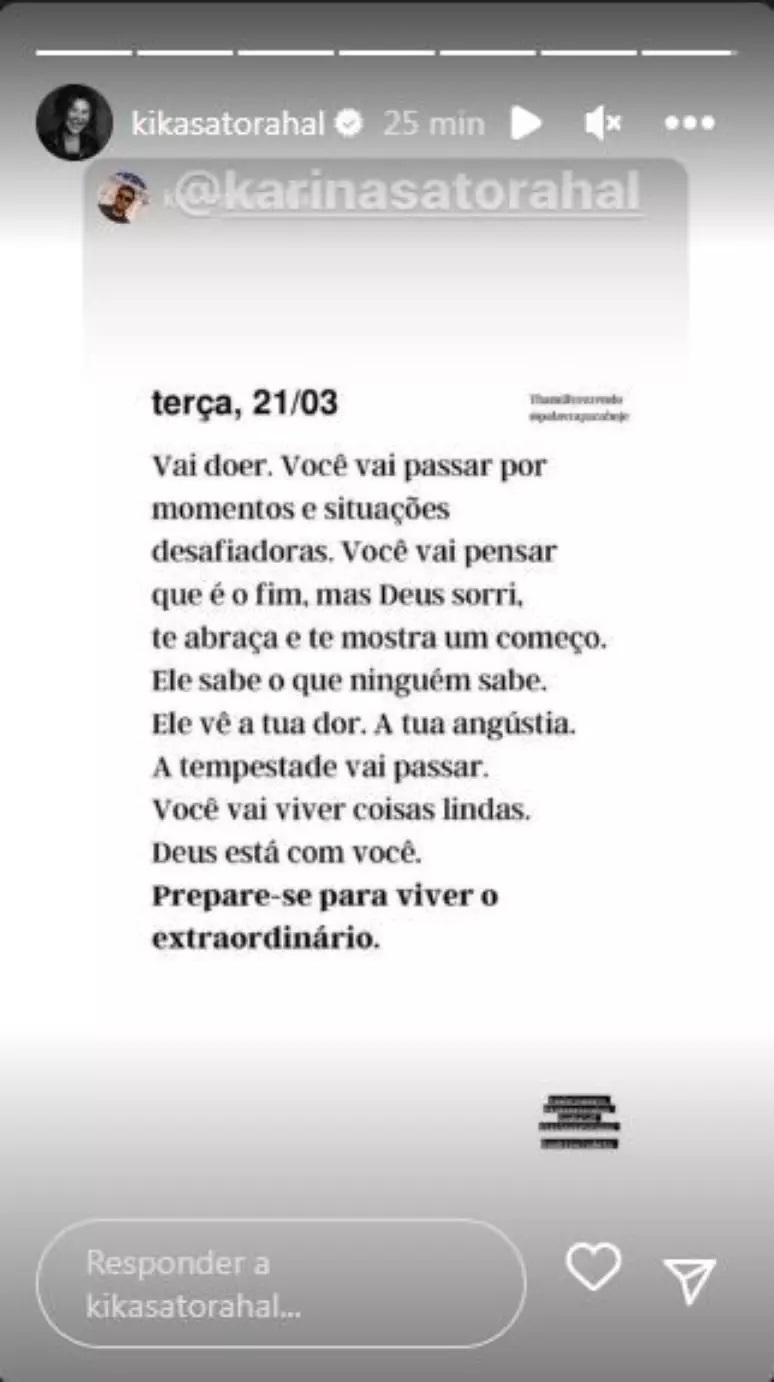The height and width of the screenshot is (1382, 774).
Task: Share the story via paper plane
Action: pos(690,1279)
